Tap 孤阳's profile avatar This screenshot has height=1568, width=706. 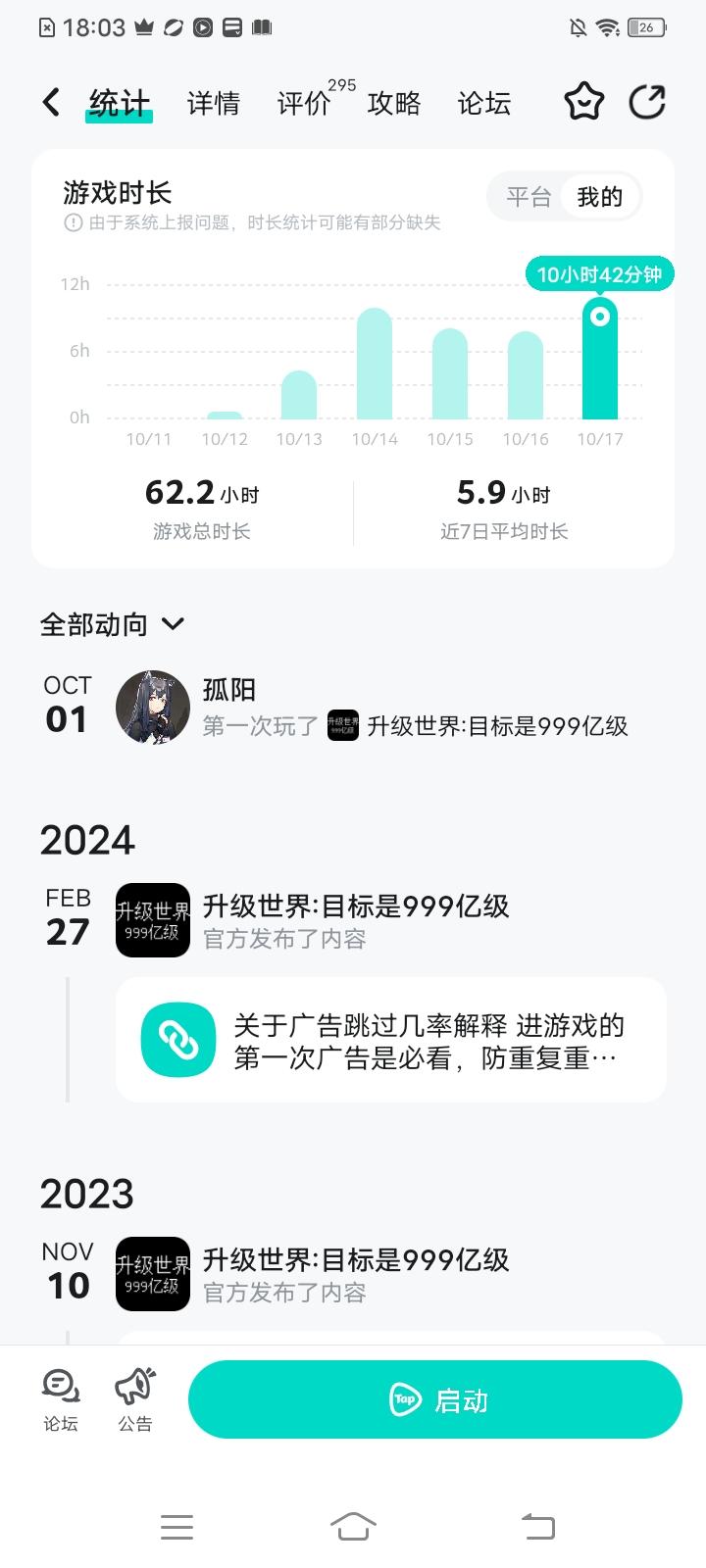tap(153, 708)
